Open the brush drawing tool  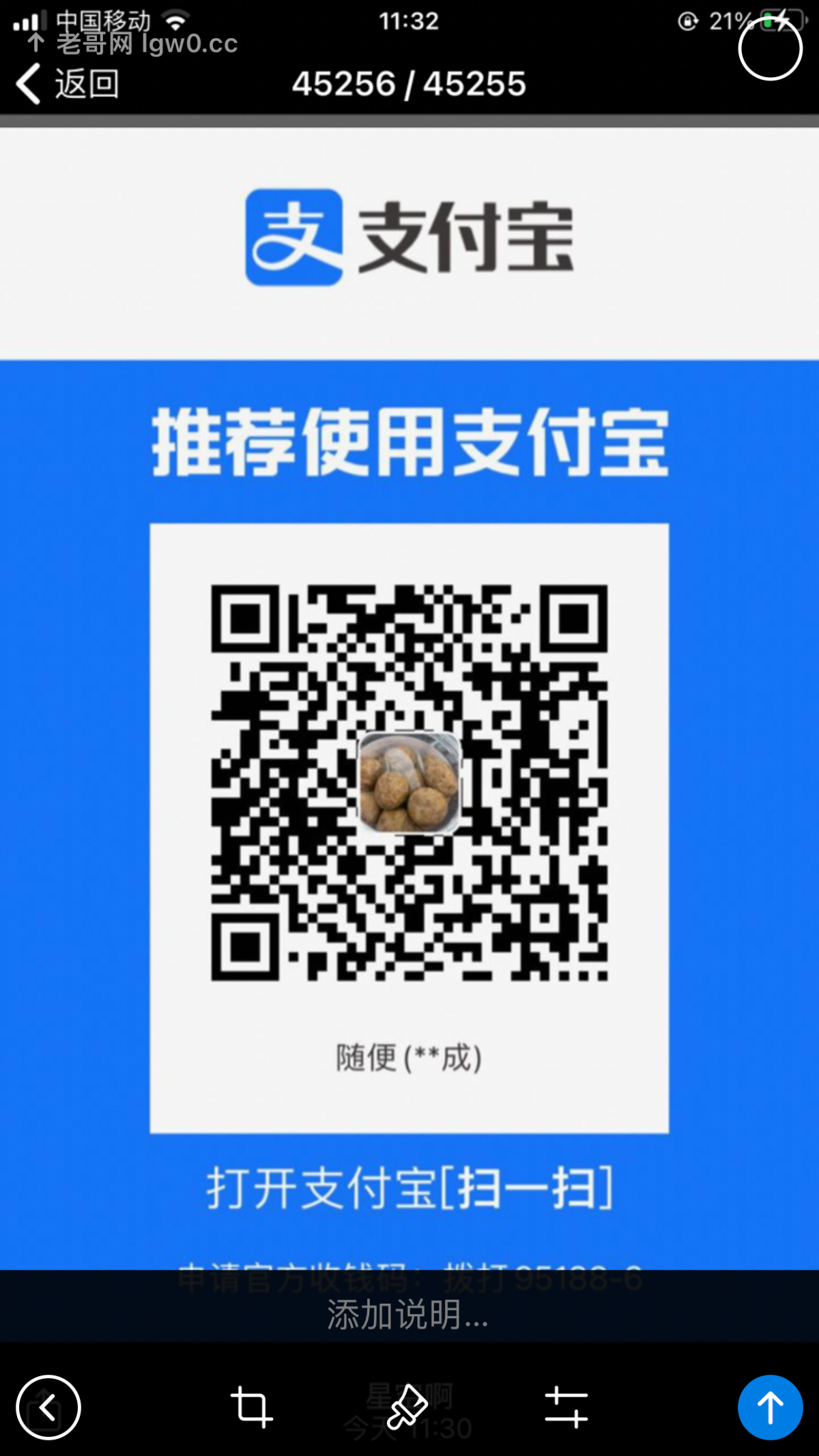pos(407,1407)
